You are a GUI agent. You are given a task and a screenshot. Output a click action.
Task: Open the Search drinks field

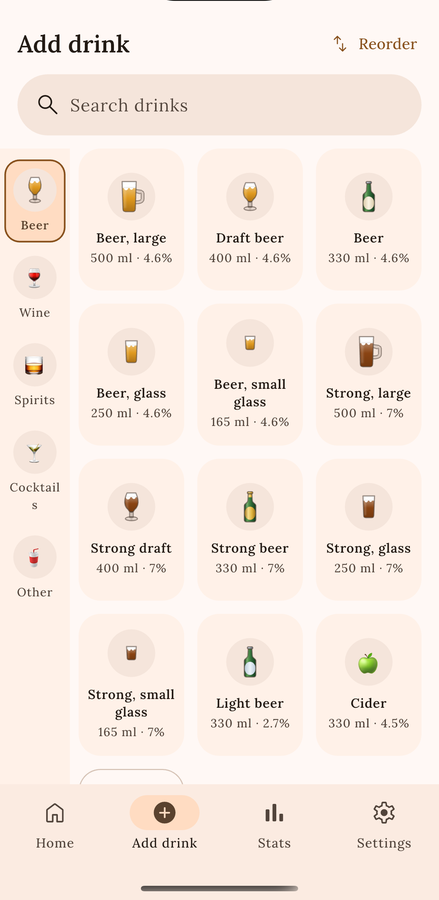pos(219,105)
